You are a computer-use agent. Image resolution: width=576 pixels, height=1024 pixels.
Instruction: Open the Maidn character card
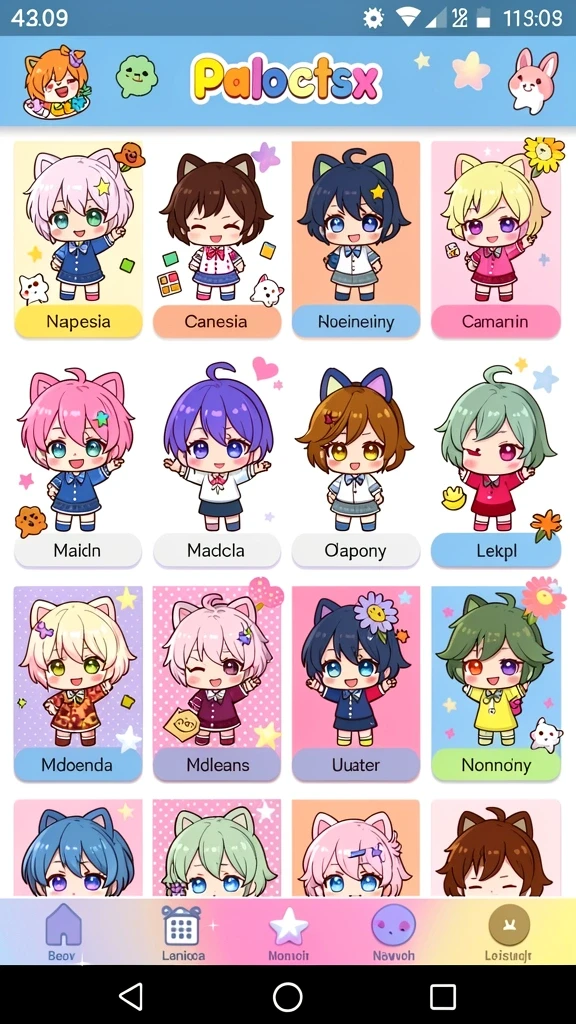[78, 465]
